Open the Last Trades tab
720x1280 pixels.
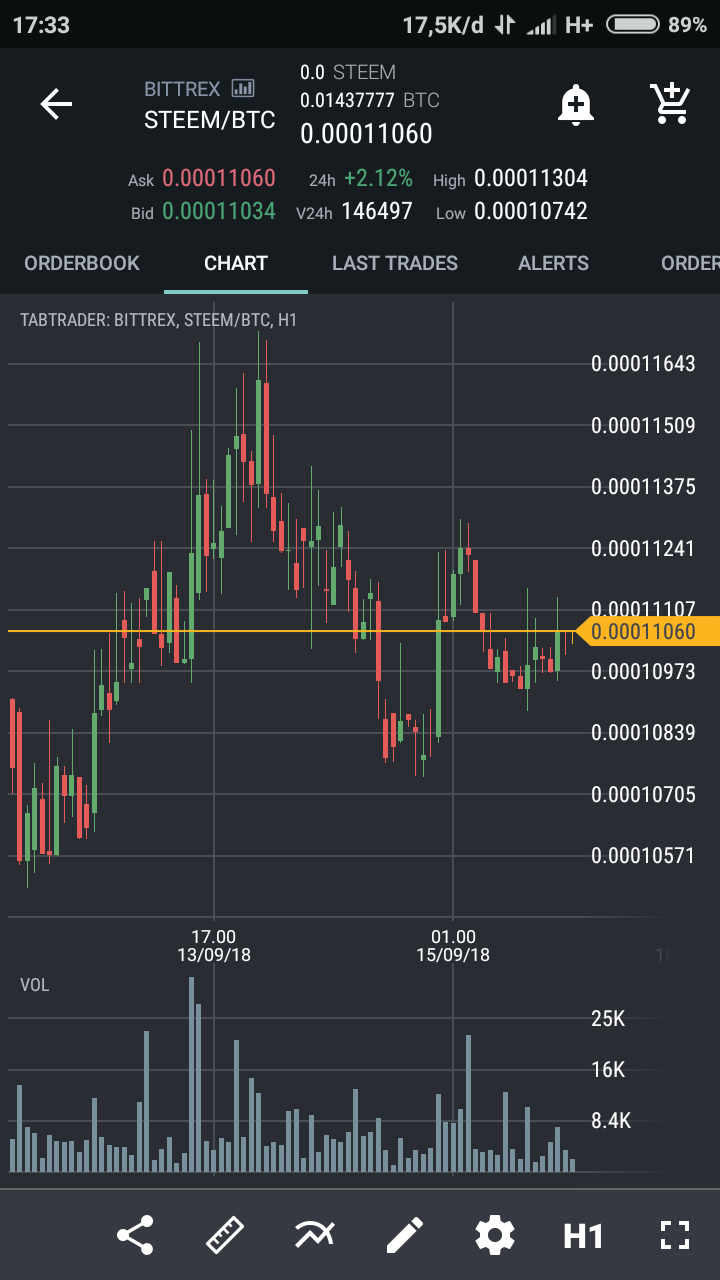tap(395, 264)
